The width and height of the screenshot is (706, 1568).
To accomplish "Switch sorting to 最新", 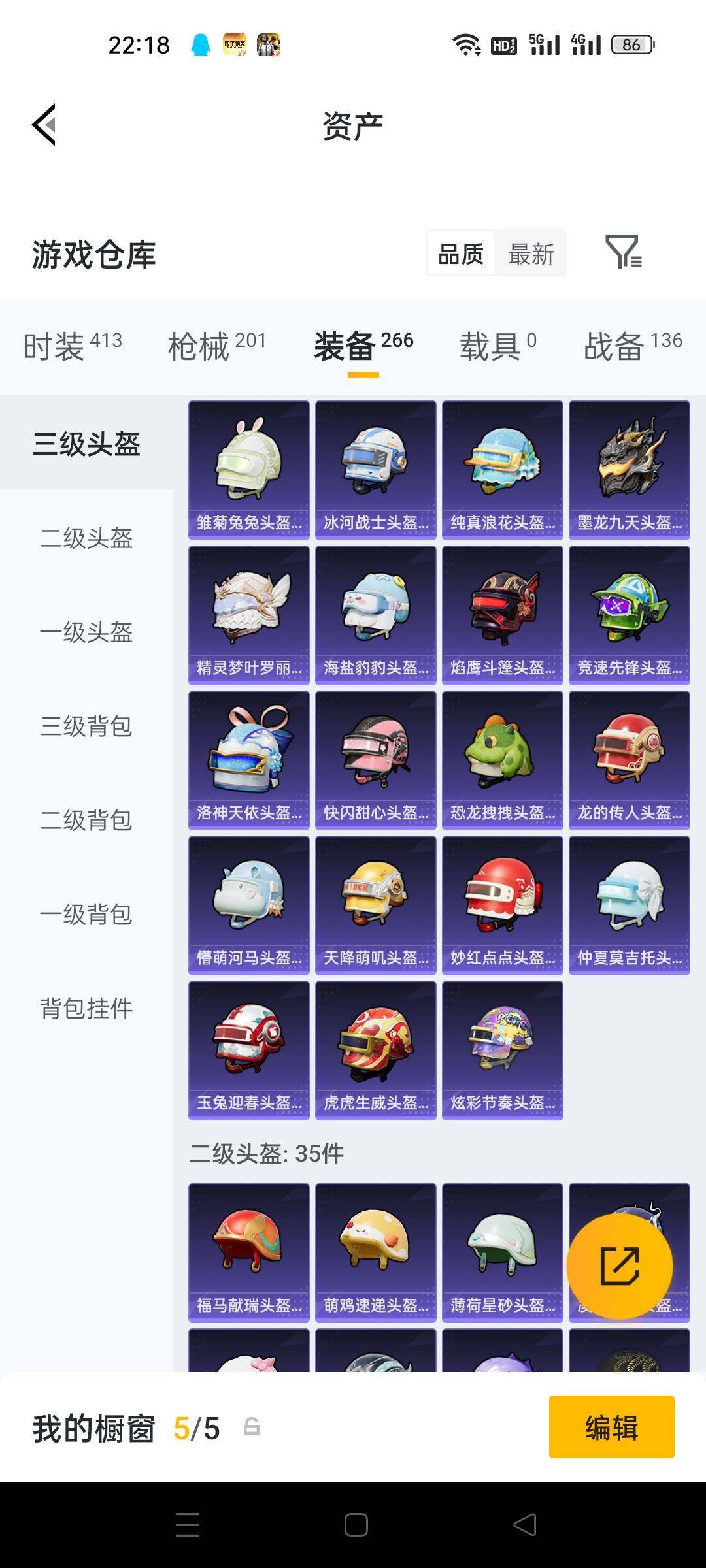I will click(x=531, y=253).
